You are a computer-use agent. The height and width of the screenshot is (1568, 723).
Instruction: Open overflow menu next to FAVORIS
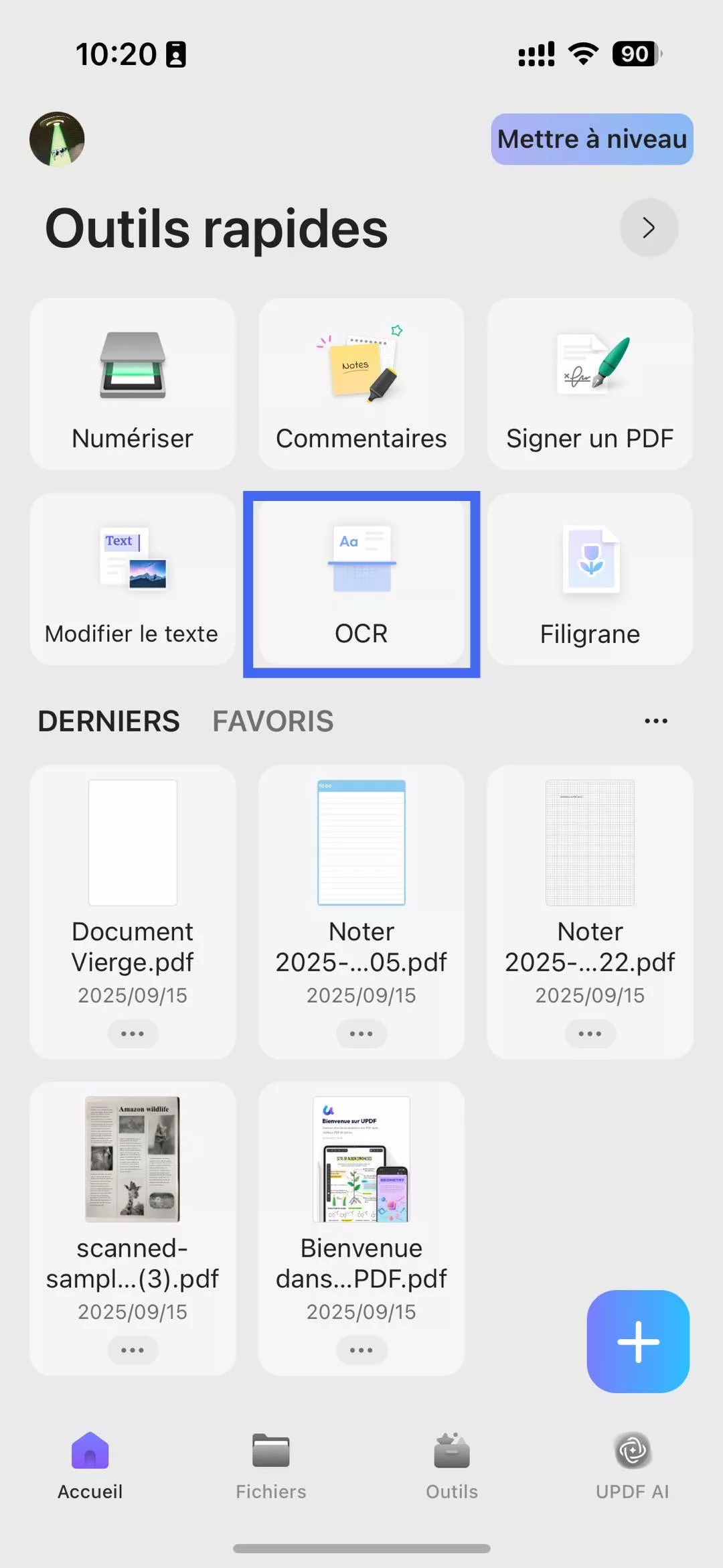click(x=655, y=720)
